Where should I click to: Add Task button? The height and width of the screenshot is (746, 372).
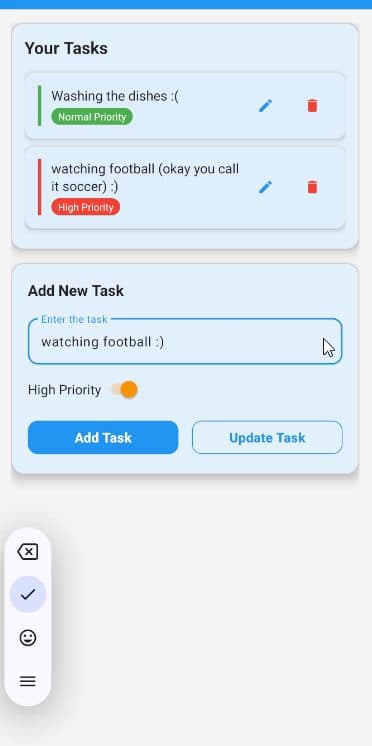pos(103,438)
